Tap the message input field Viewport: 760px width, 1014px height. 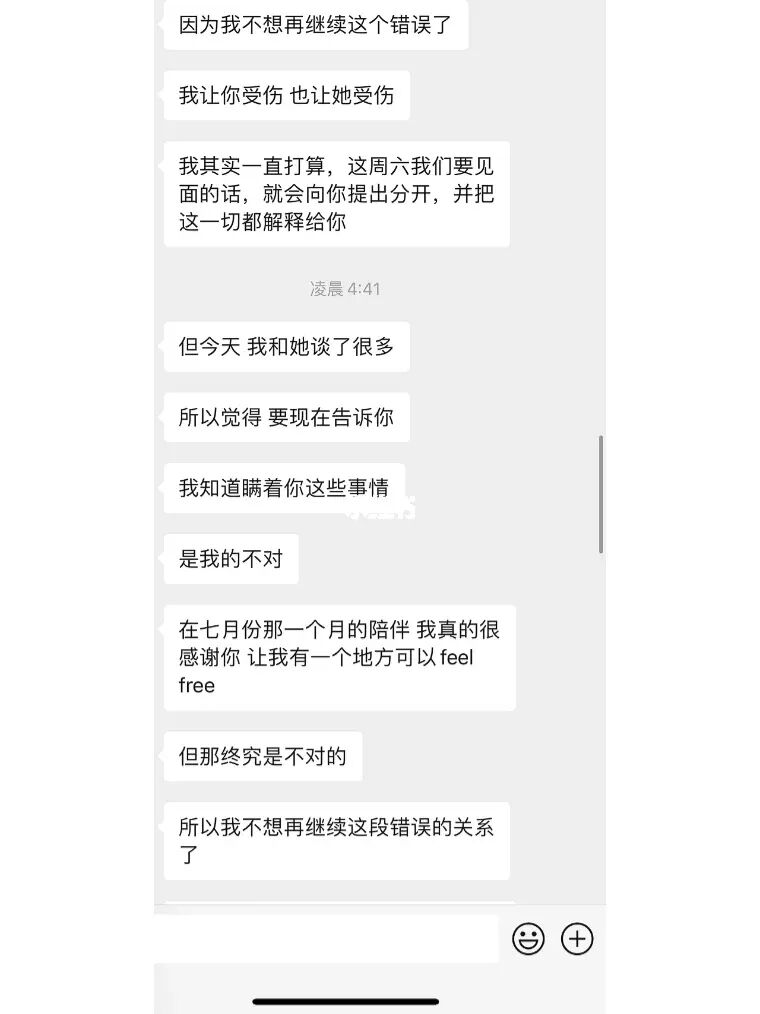[x=328, y=939]
